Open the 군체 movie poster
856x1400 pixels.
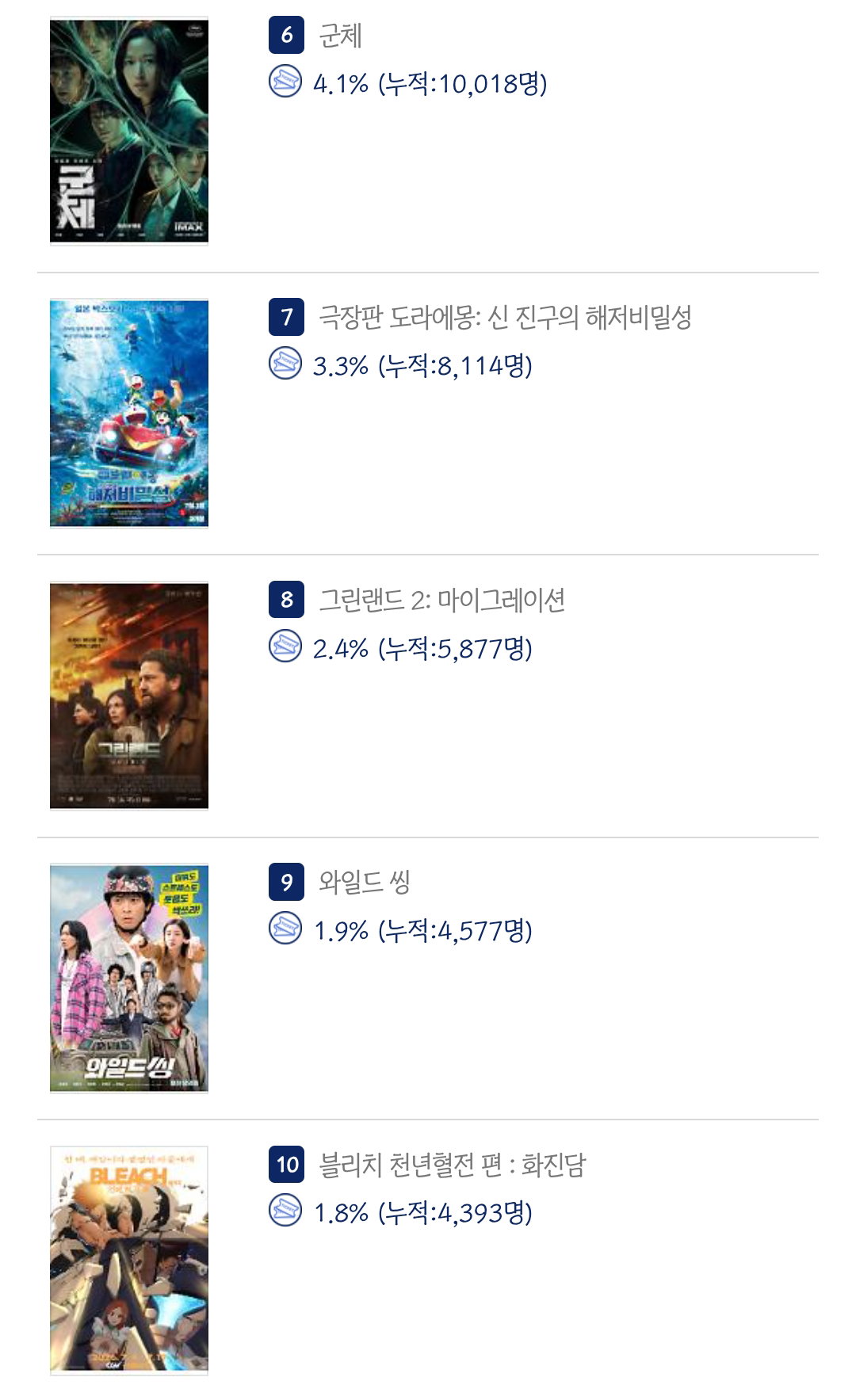pos(129,132)
